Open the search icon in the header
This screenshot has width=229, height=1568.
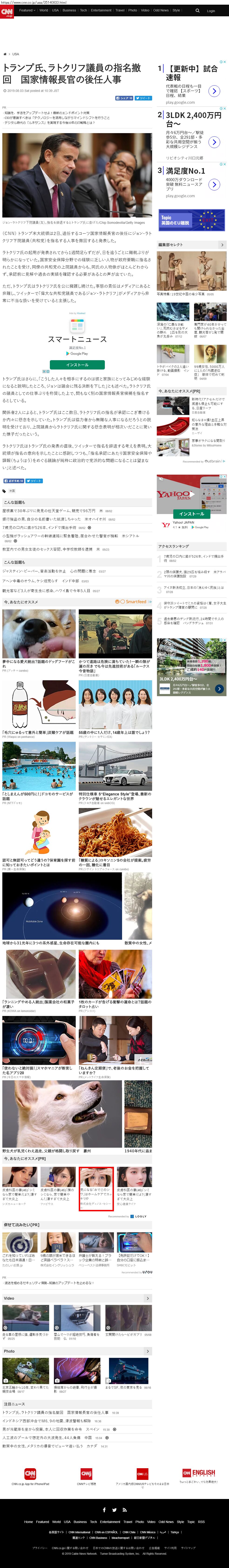tap(197, 10)
